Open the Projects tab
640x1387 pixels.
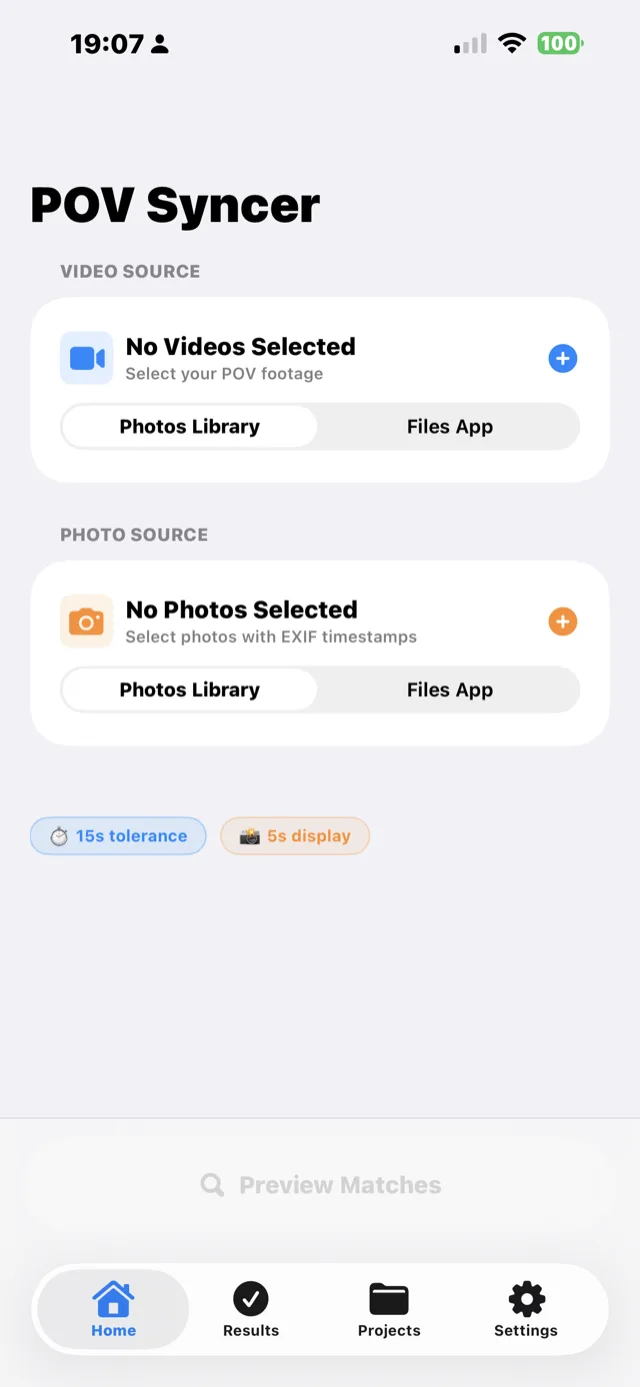[x=389, y=1309]
